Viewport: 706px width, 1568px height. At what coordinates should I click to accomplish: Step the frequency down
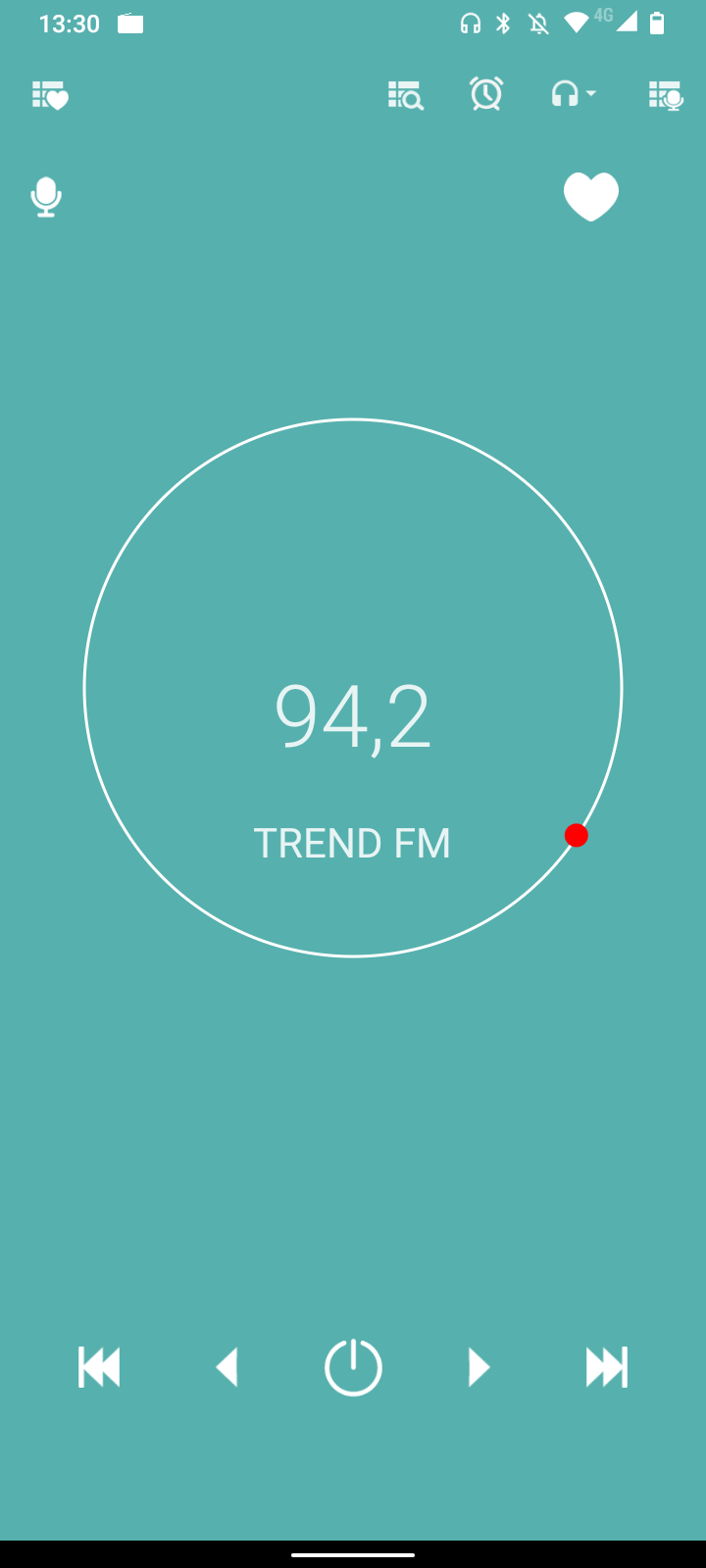227,1367
